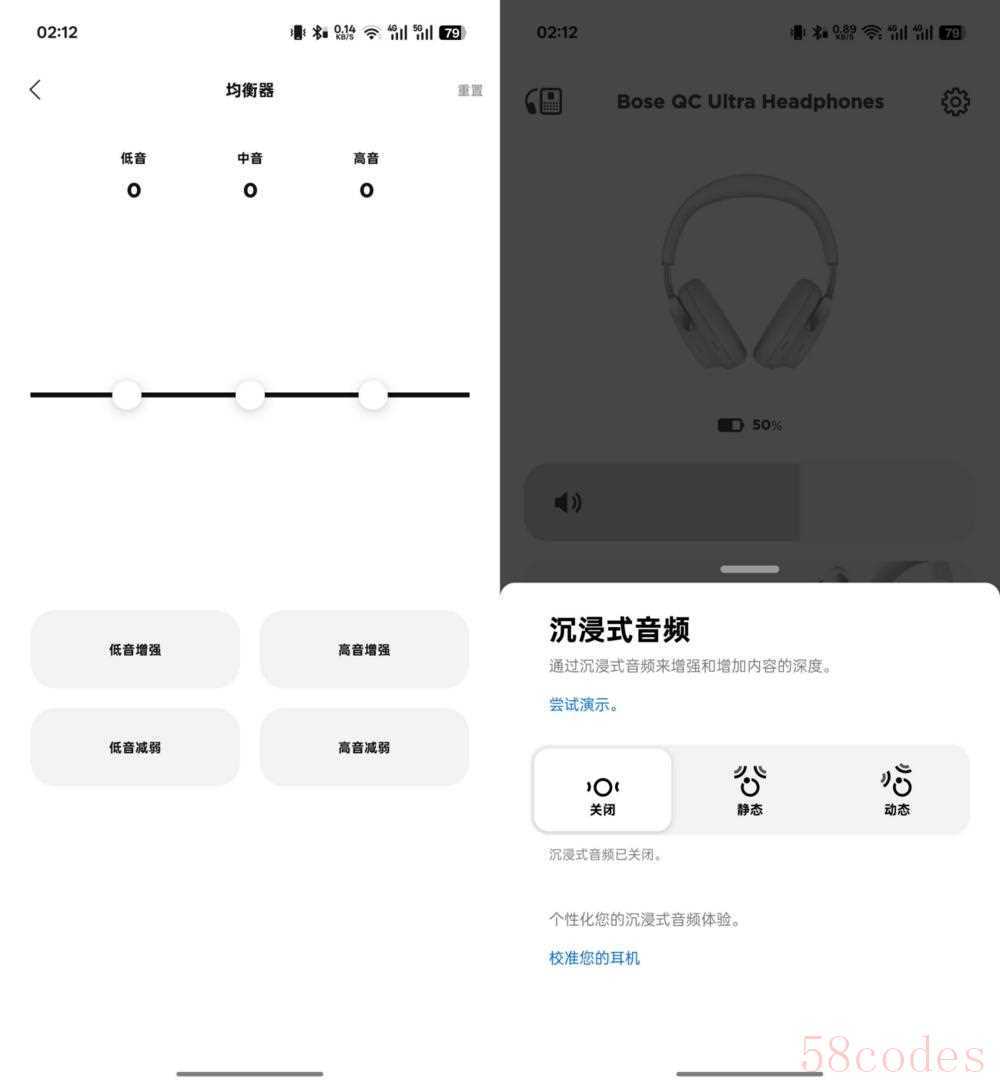Tap 重置 to reset the equalizer

[470, 91]
